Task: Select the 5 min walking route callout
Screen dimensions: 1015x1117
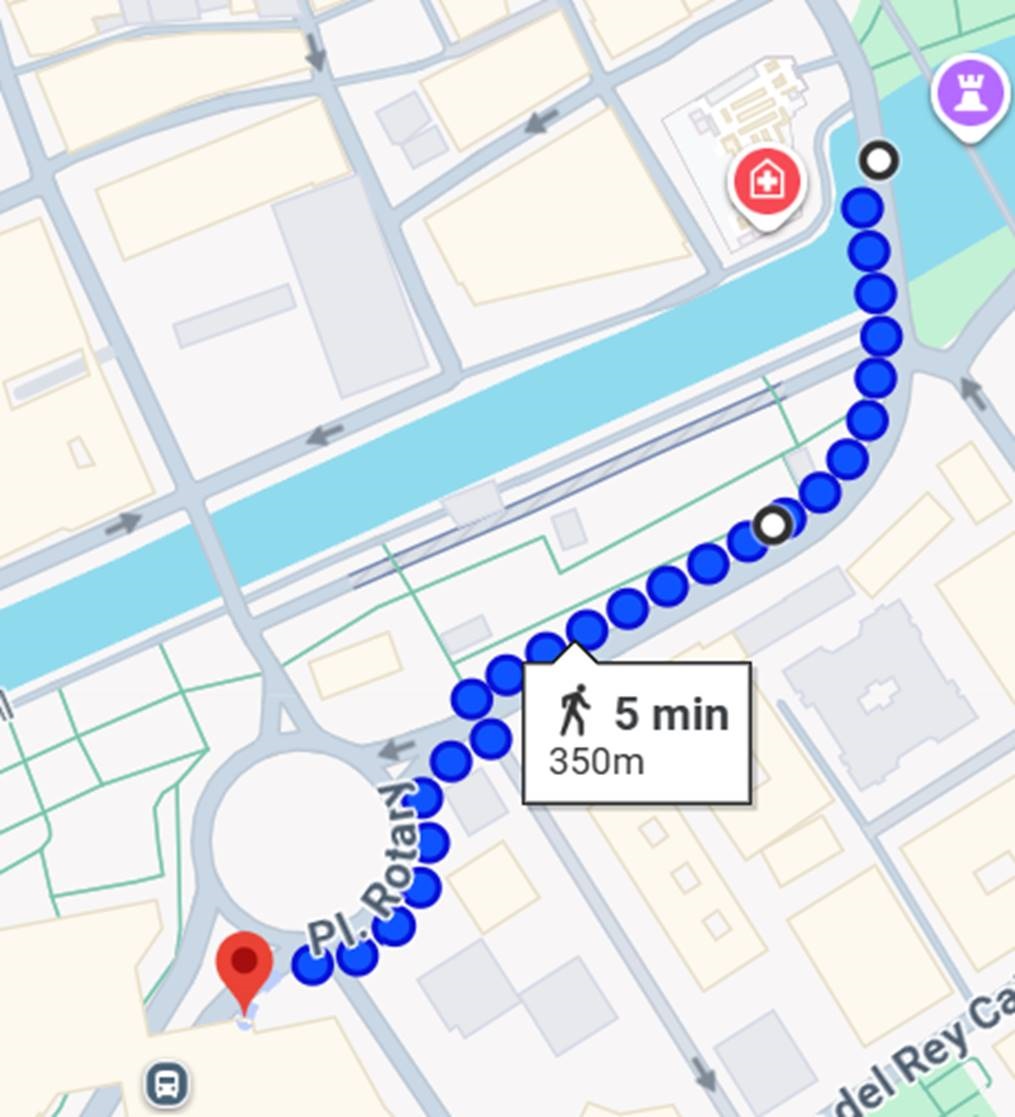Action: (637, 732)
